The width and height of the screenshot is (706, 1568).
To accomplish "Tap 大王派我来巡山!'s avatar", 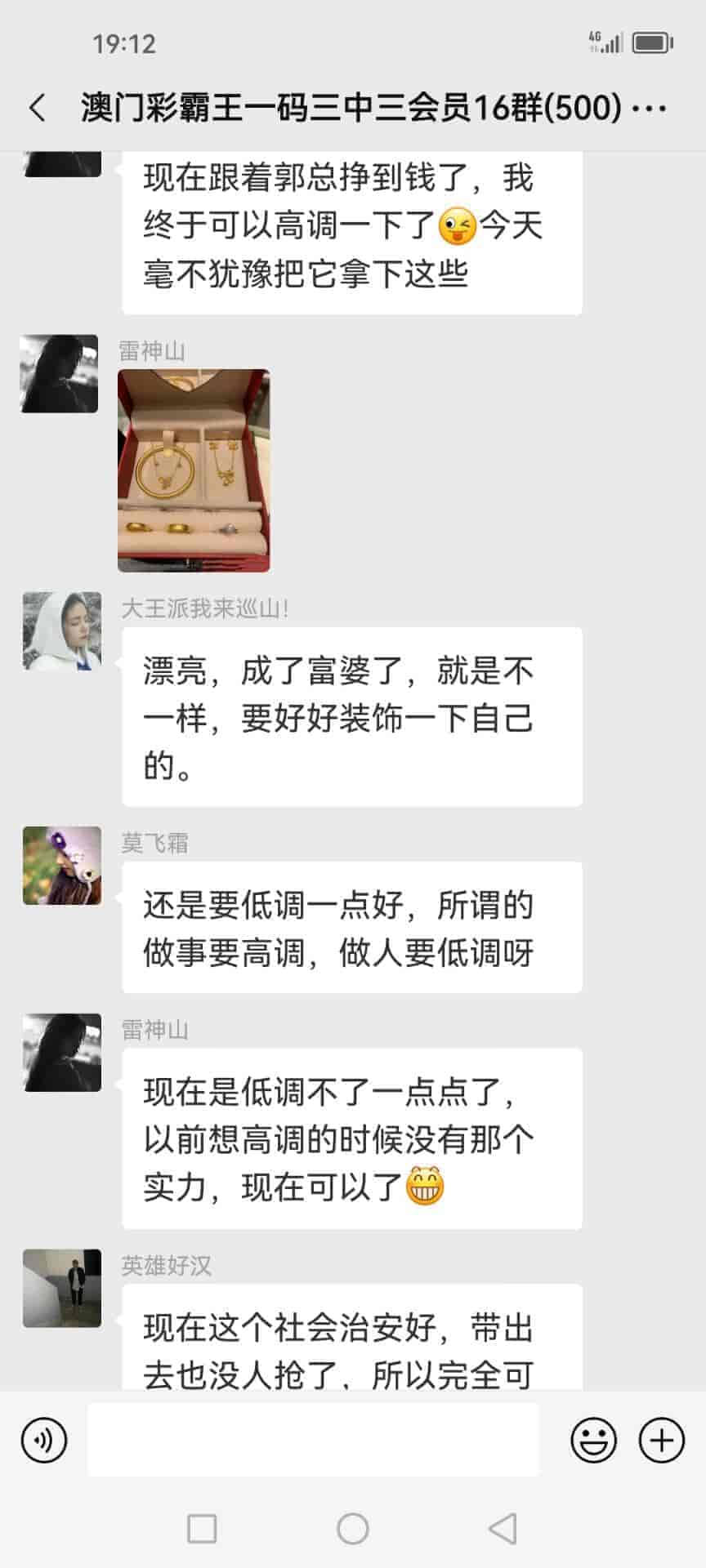I will [x=62, y=631].
